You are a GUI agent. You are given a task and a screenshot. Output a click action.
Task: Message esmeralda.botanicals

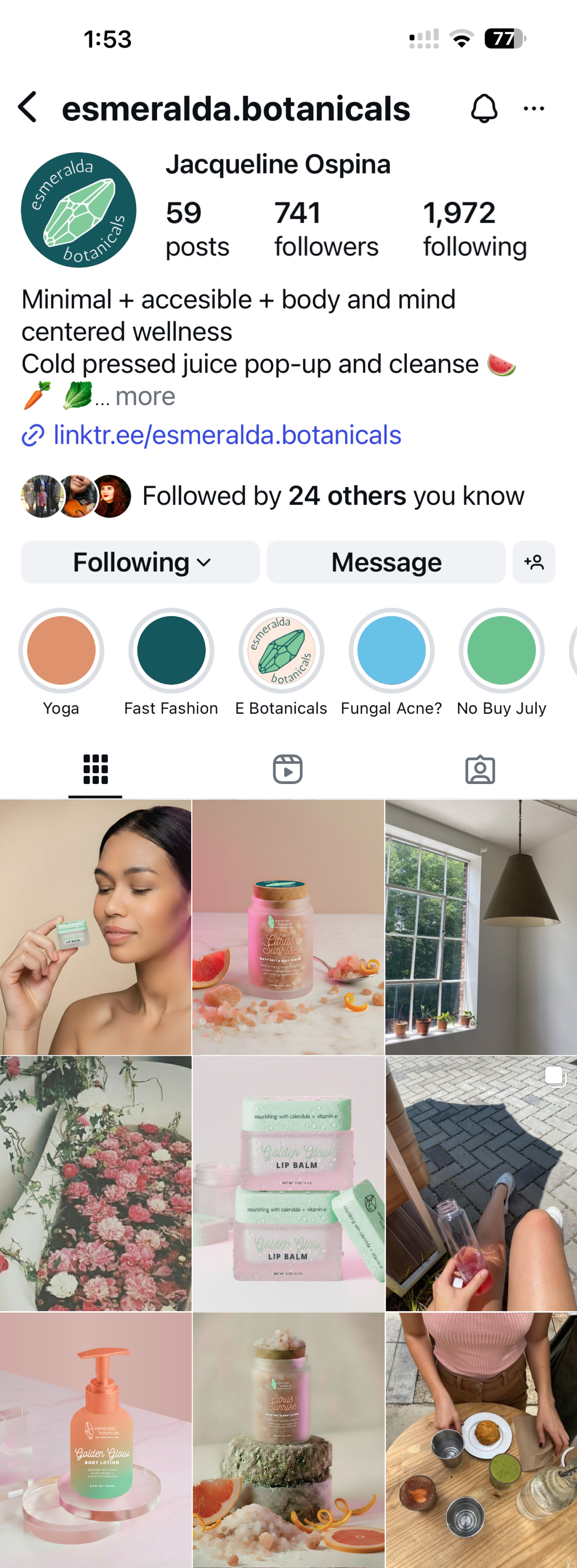coord(386,562)
